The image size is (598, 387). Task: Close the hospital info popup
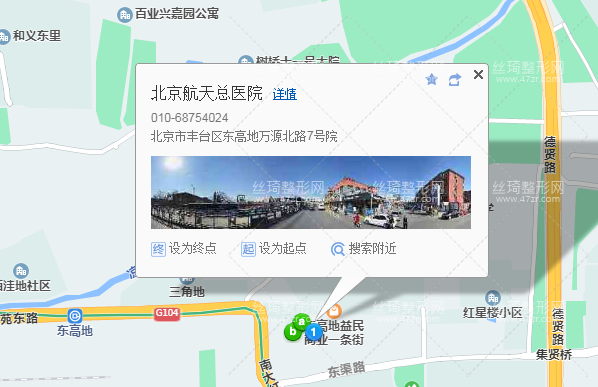(x=478, y=74)
